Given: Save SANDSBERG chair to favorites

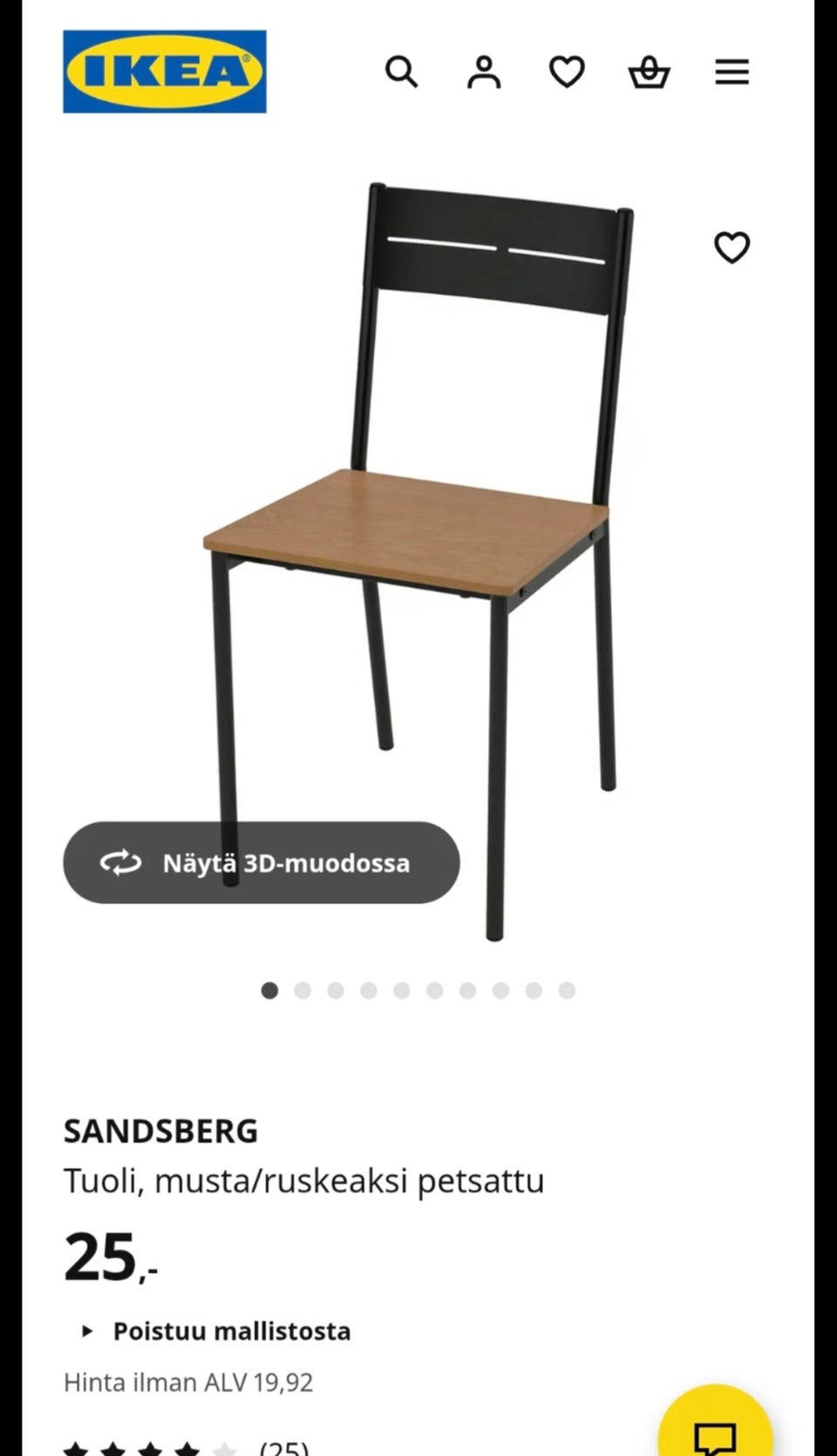Looking at the screenshot, I should pos(732,248).
